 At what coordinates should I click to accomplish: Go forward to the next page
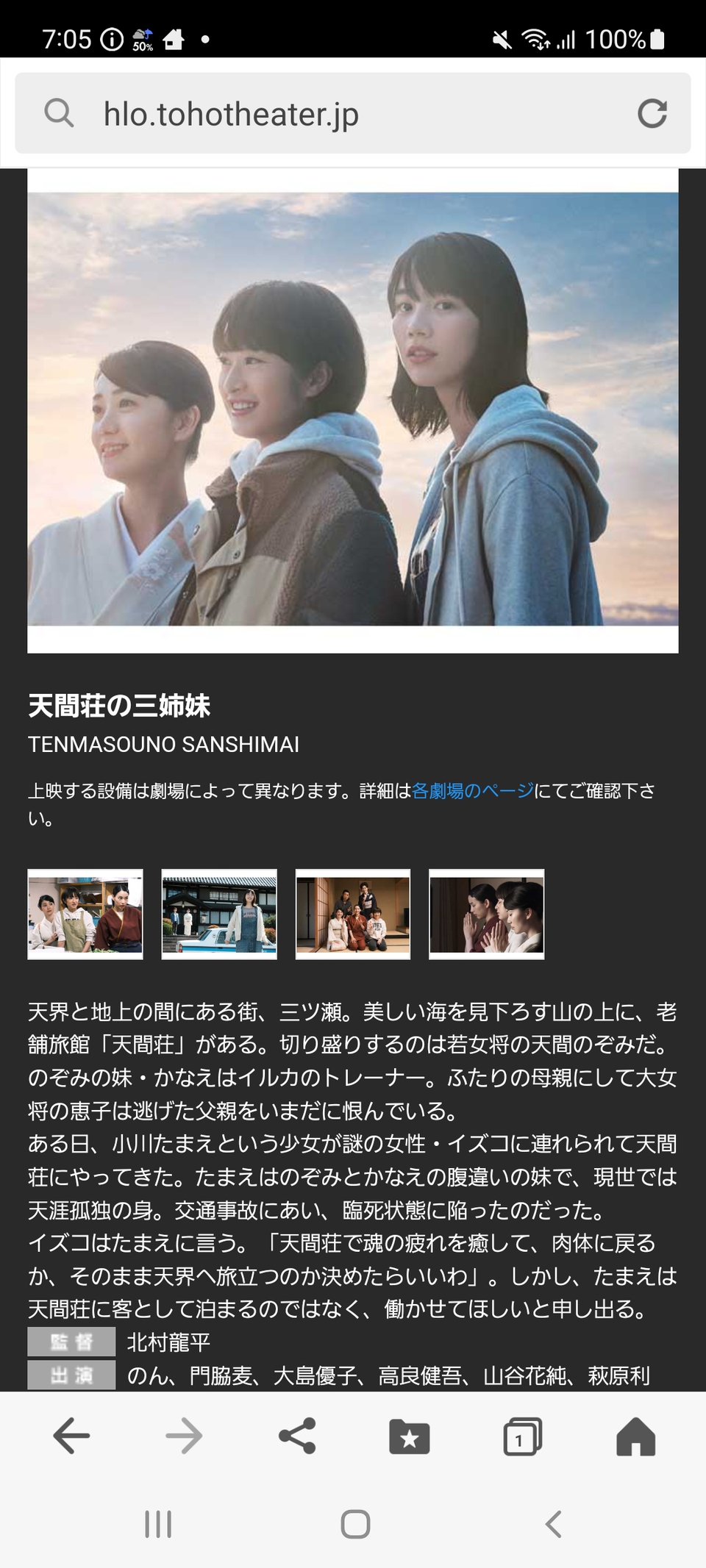click(184, 1436)
